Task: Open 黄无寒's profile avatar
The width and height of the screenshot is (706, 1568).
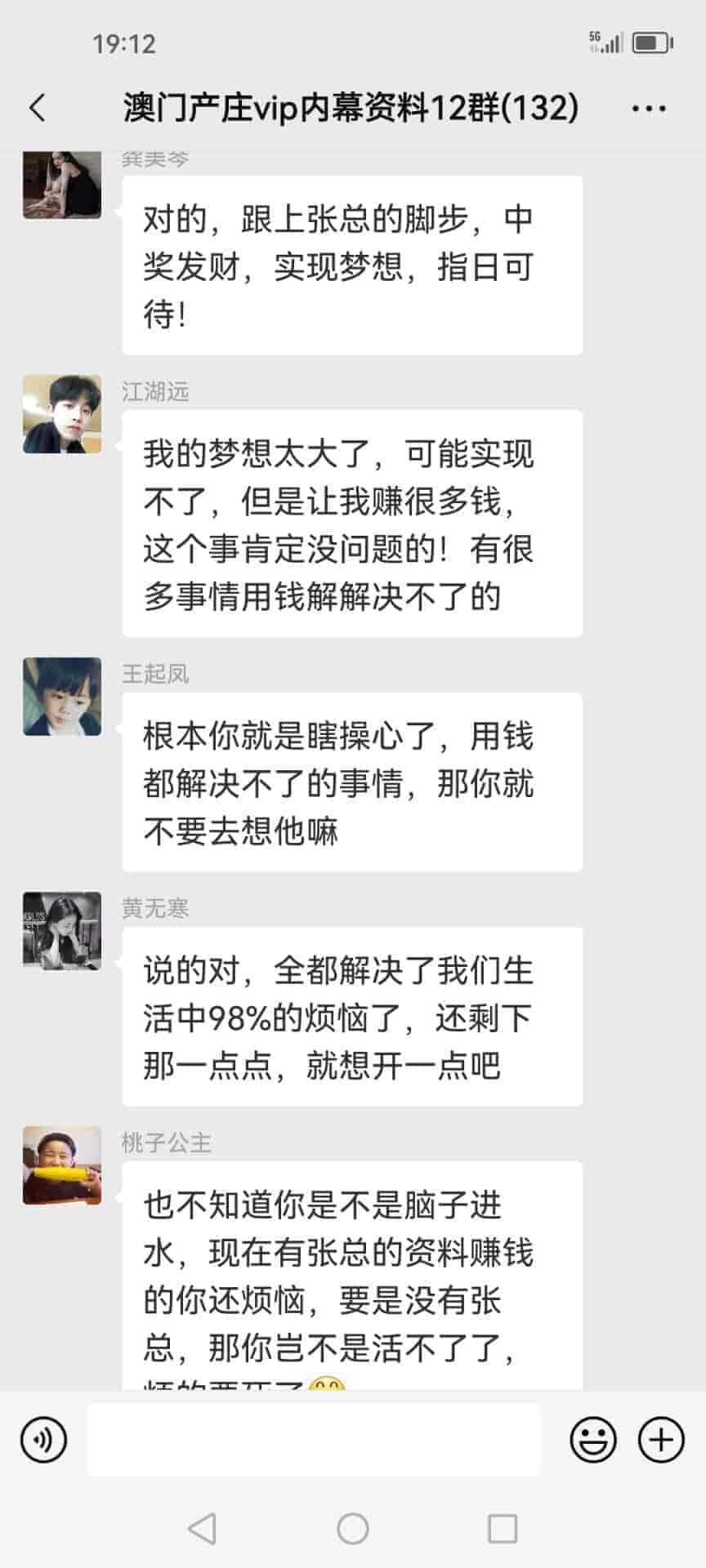Action: [x=62, y=930]
